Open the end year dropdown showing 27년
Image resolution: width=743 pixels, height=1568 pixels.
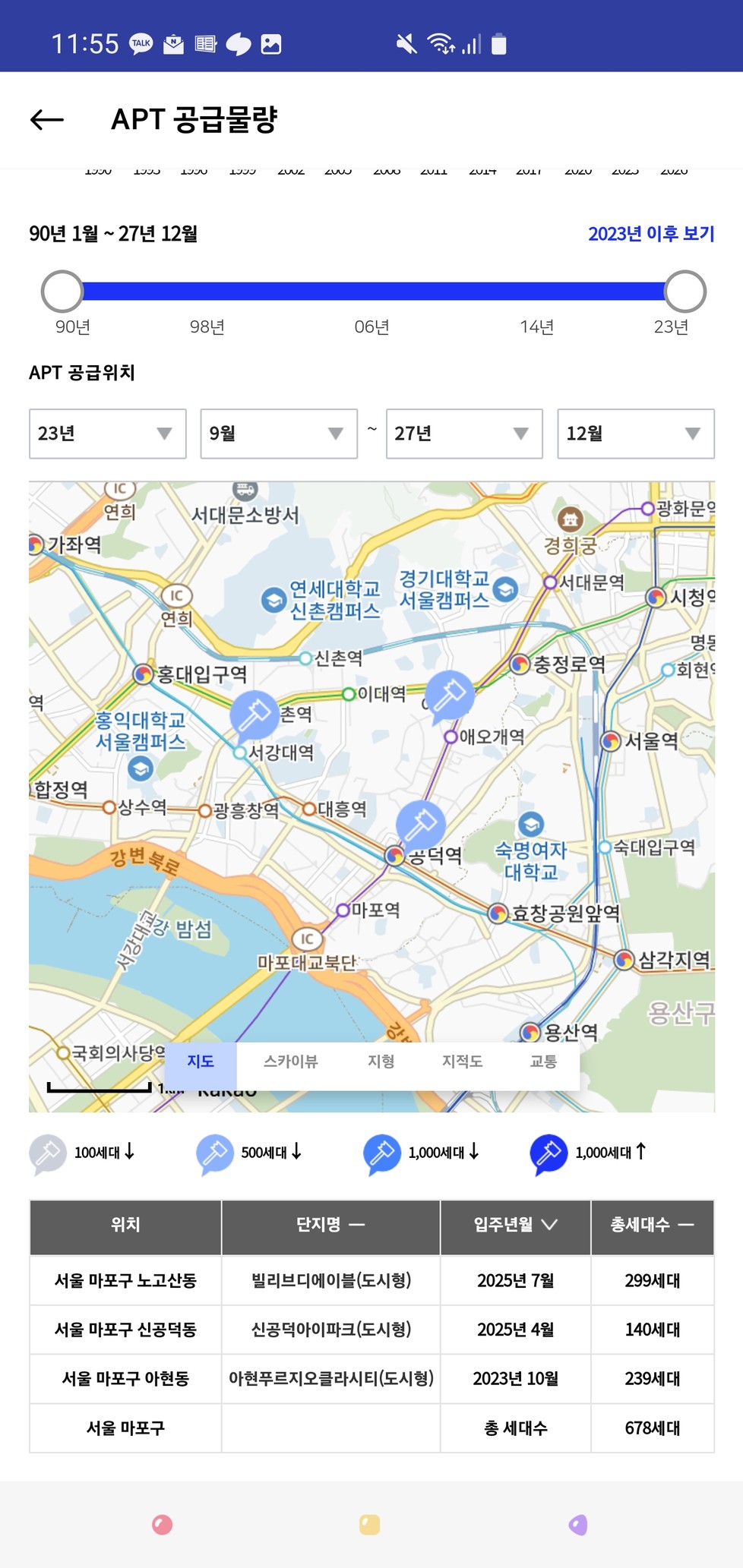click(x=464, y=434)
